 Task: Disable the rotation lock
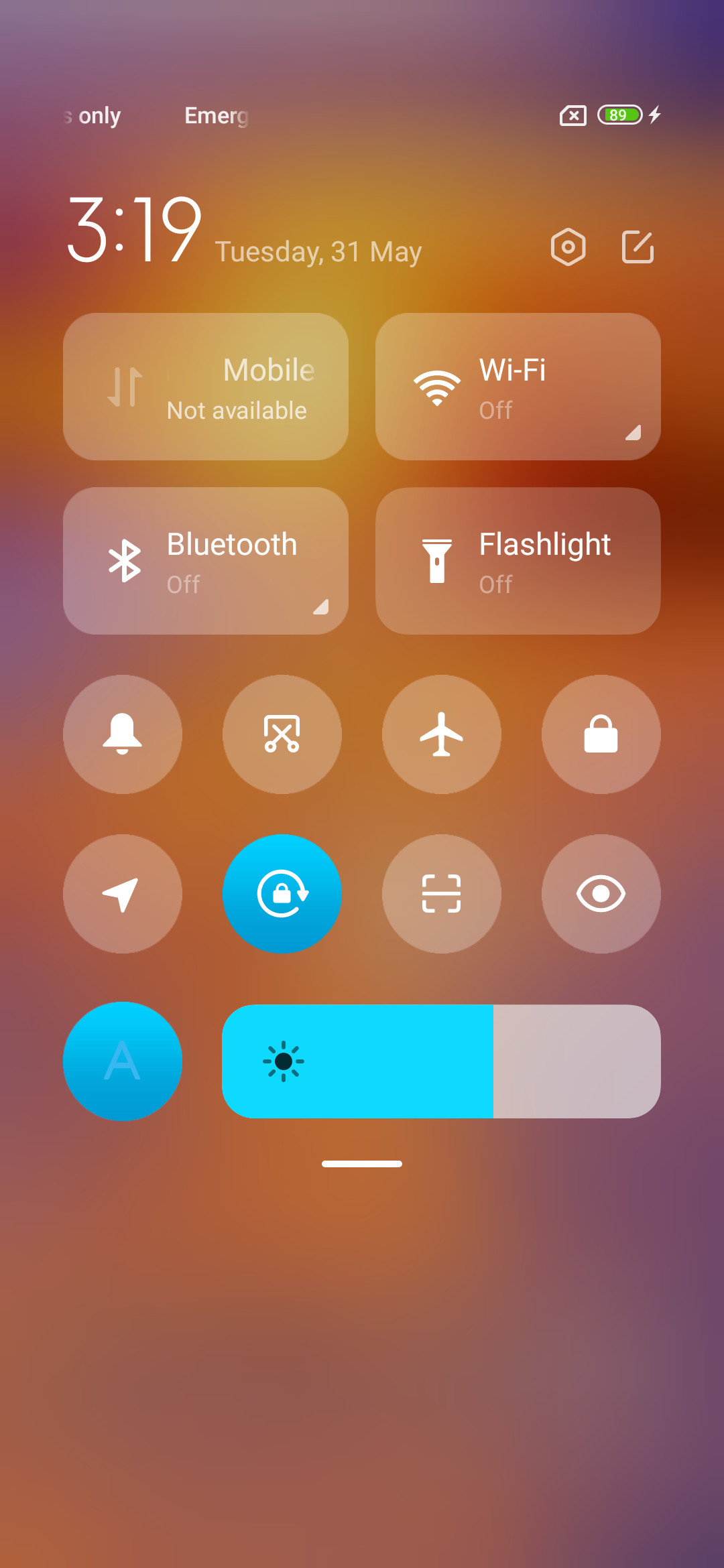point(282,894)
